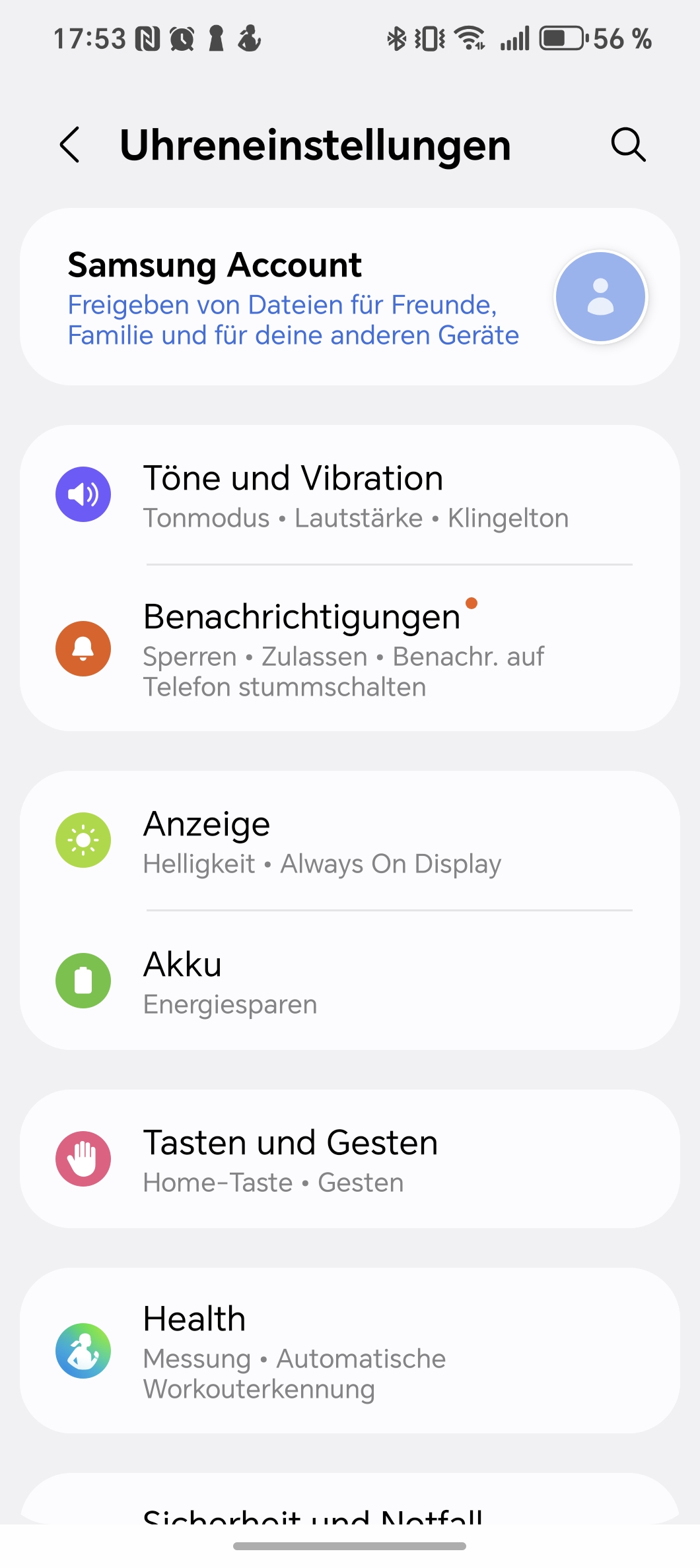This screenshot has height=1568, width=700.
Task: Open Benachrichtigungen settings
Action: pyautogui.click(x=350, y=649)
